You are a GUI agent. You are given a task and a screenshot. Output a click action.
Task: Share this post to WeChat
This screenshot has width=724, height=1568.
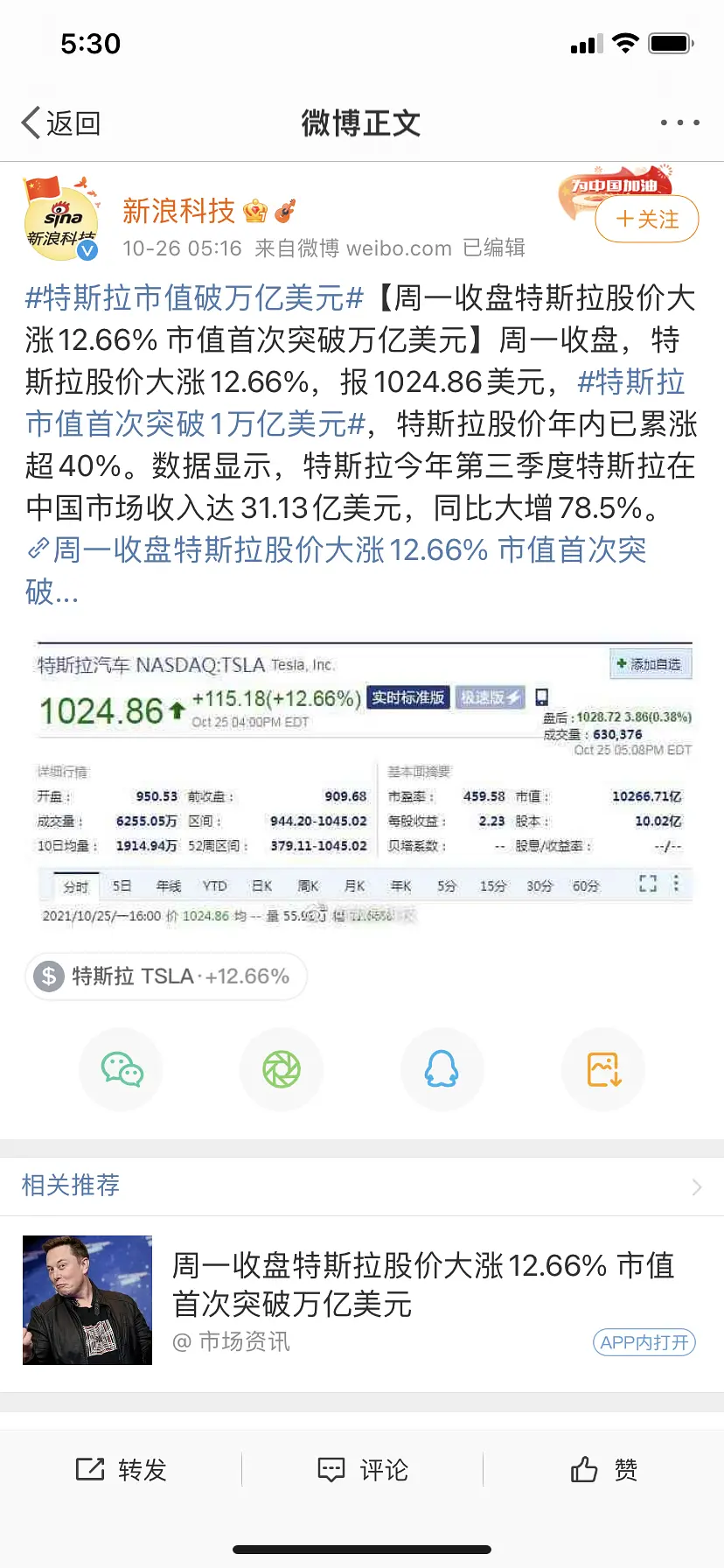pyautogui.click(x=122, y=1069)
